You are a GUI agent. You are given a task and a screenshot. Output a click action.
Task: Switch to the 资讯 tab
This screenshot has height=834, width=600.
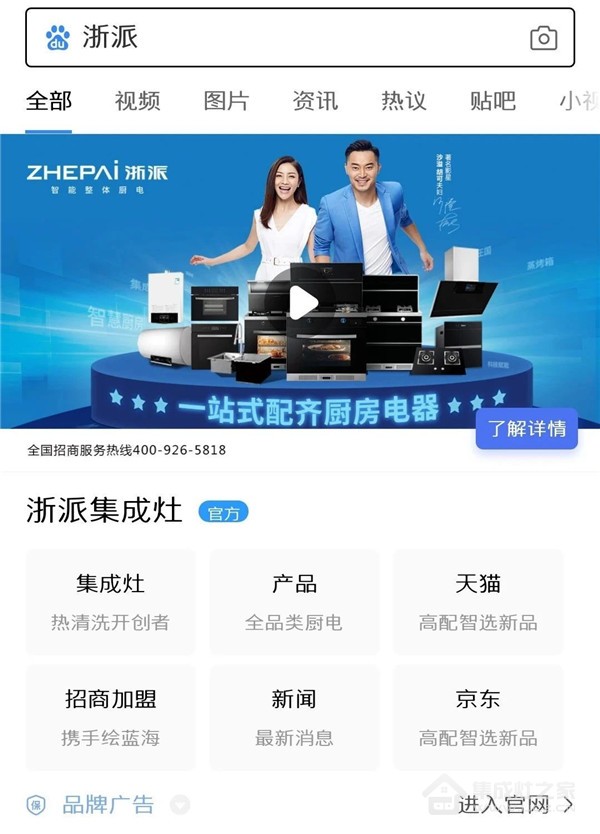click(x=315, y=101)
